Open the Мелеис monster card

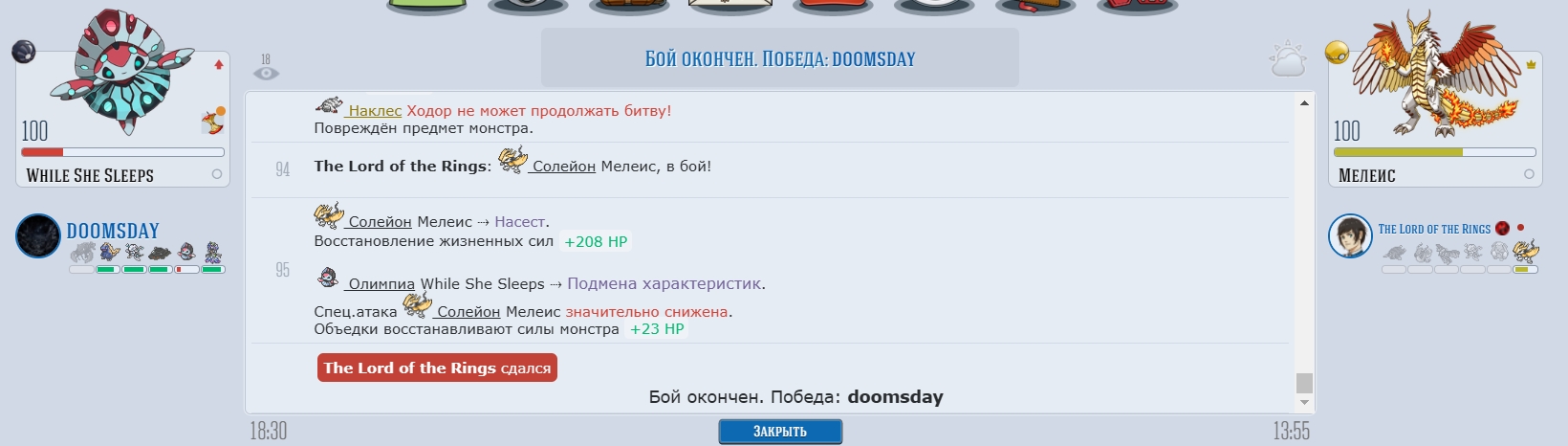(x=1434, y=120)
